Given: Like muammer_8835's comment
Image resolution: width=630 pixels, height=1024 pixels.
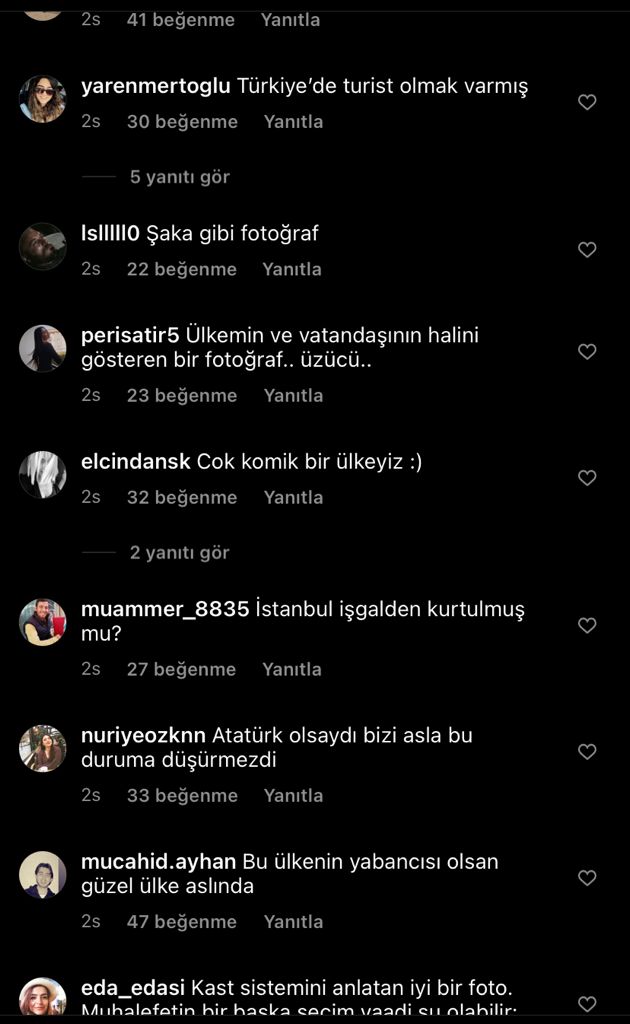Looking at the screenshot, I should [587, 626].
